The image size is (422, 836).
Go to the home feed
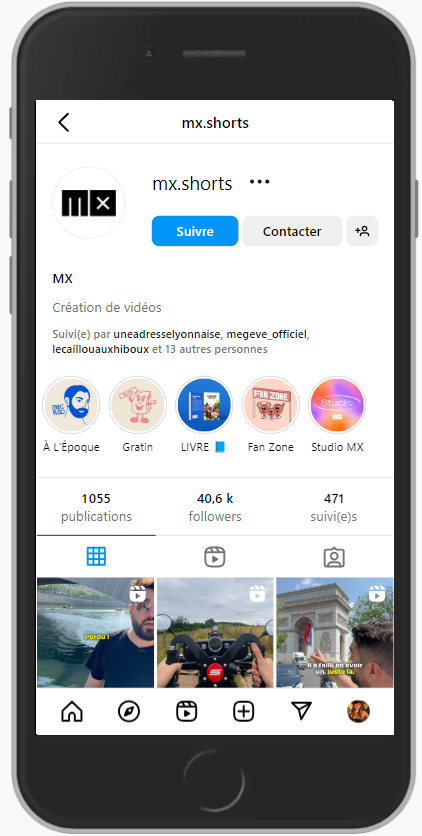72,711
